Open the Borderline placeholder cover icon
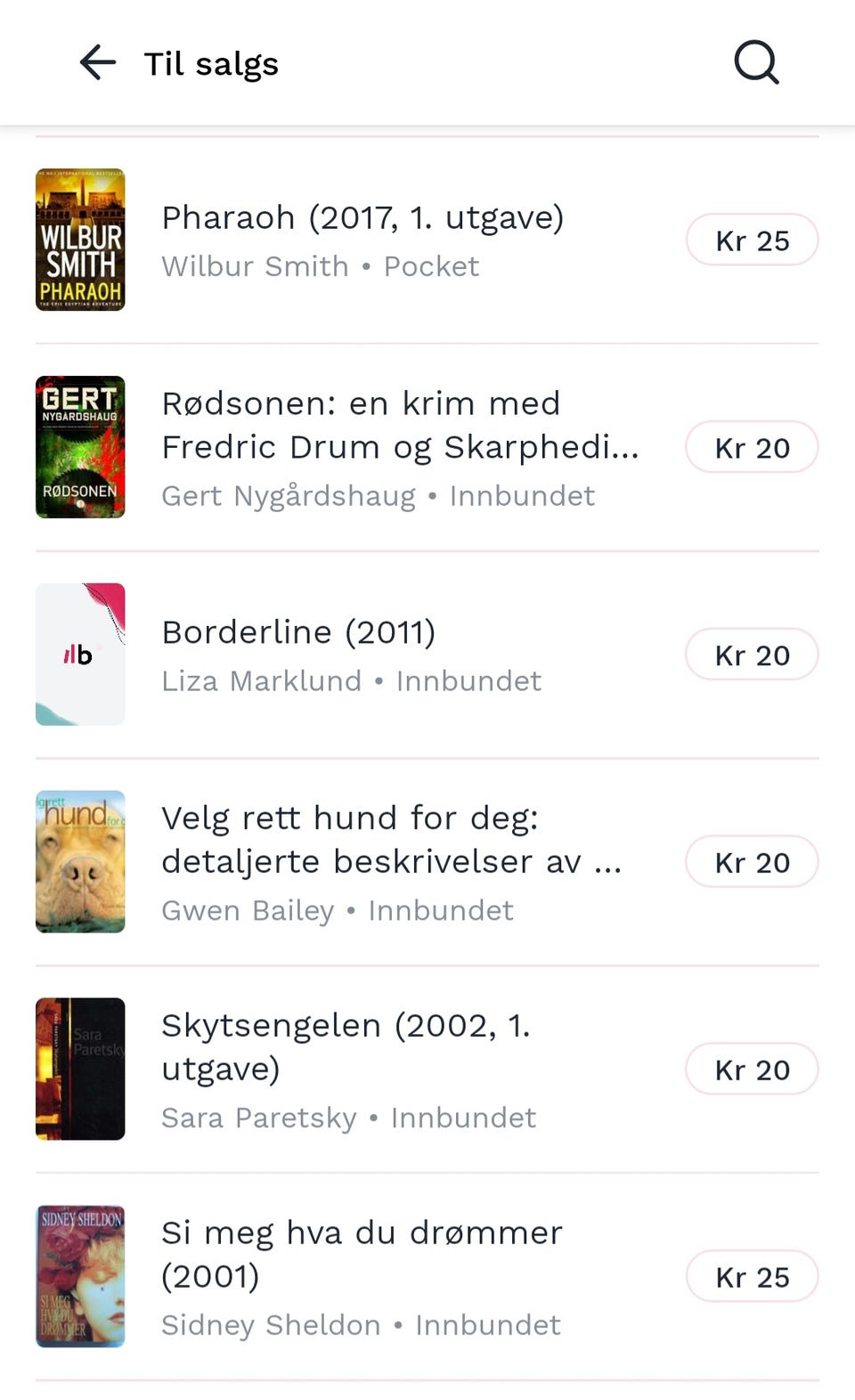Image resolution: width=855 pixels, height=1400 pixels. (x=80, y=654)
